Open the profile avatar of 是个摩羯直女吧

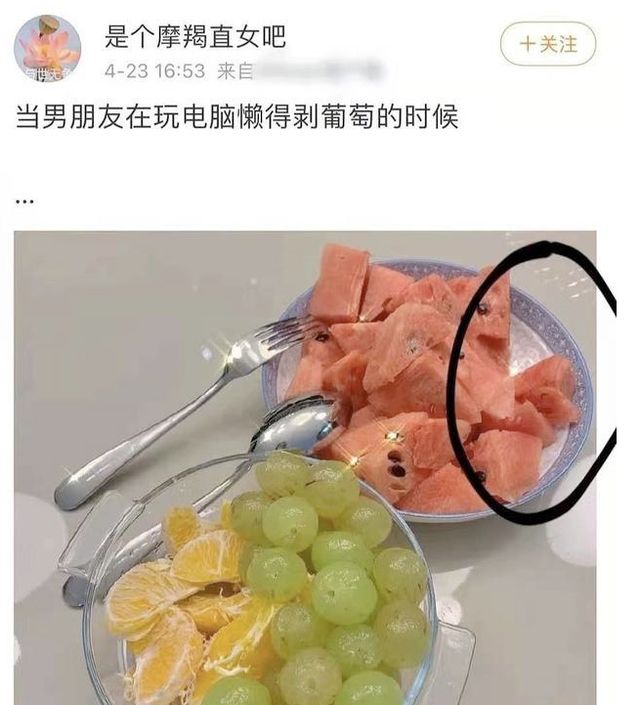47,48
